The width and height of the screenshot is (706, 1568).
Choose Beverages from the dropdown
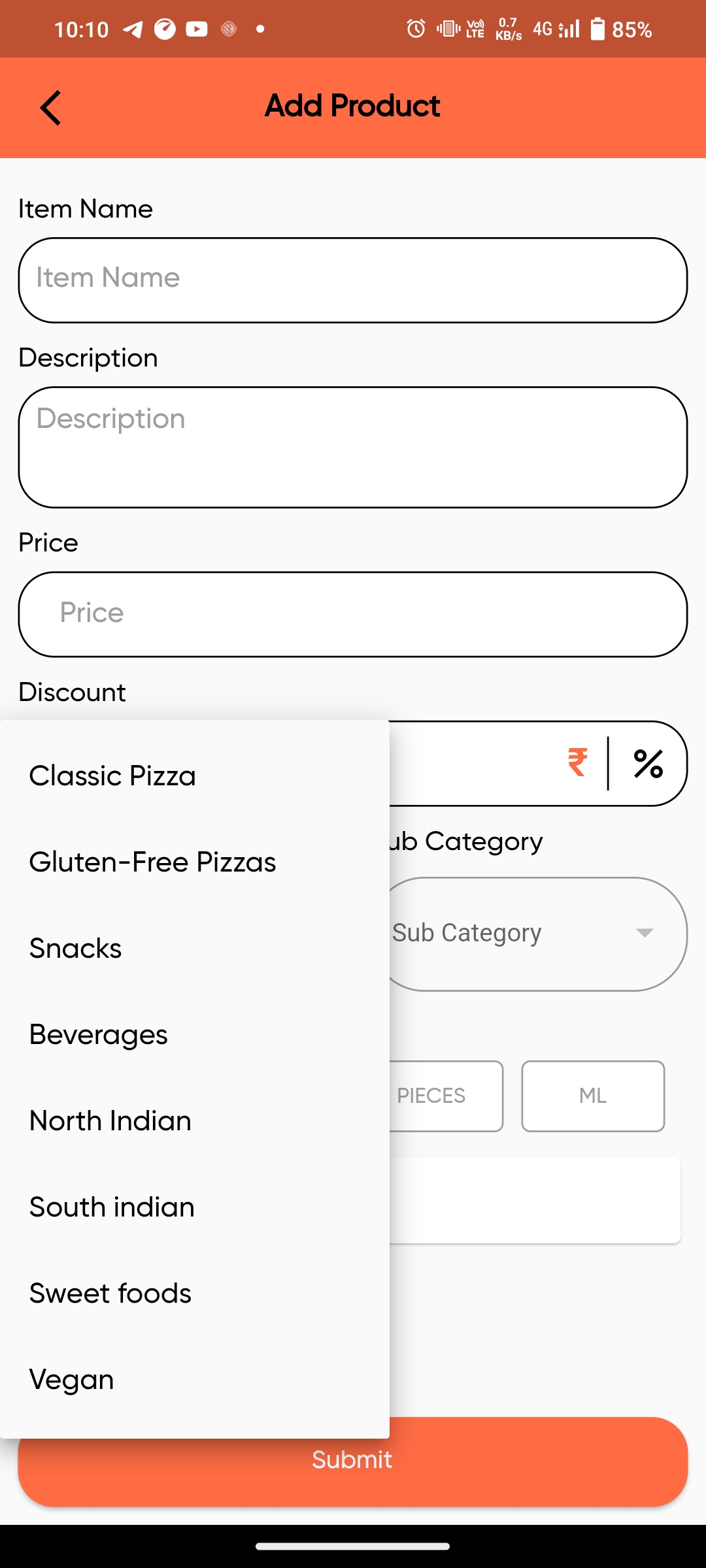[99, 1035]
